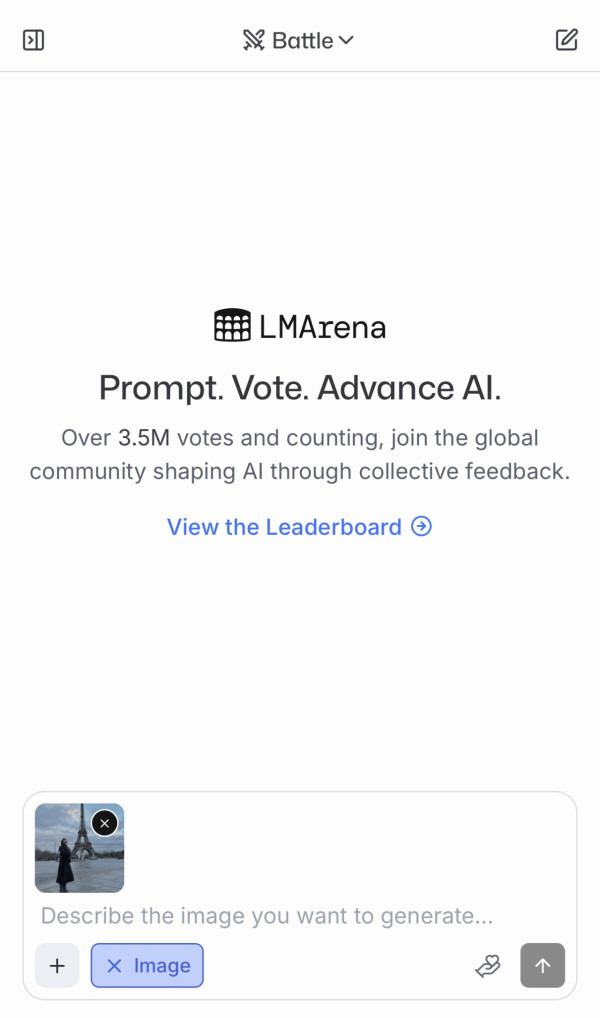Deselect the Image mode chip

pos(147,966)
